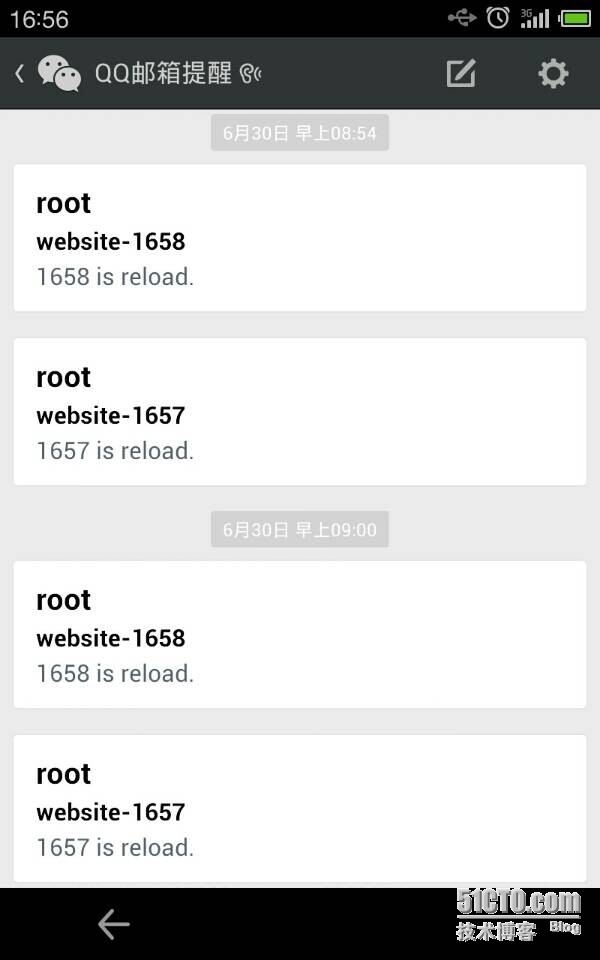Open the QQ邮箱提醒 settings gear
Screen dimensions: 600x960
[553, 73]
